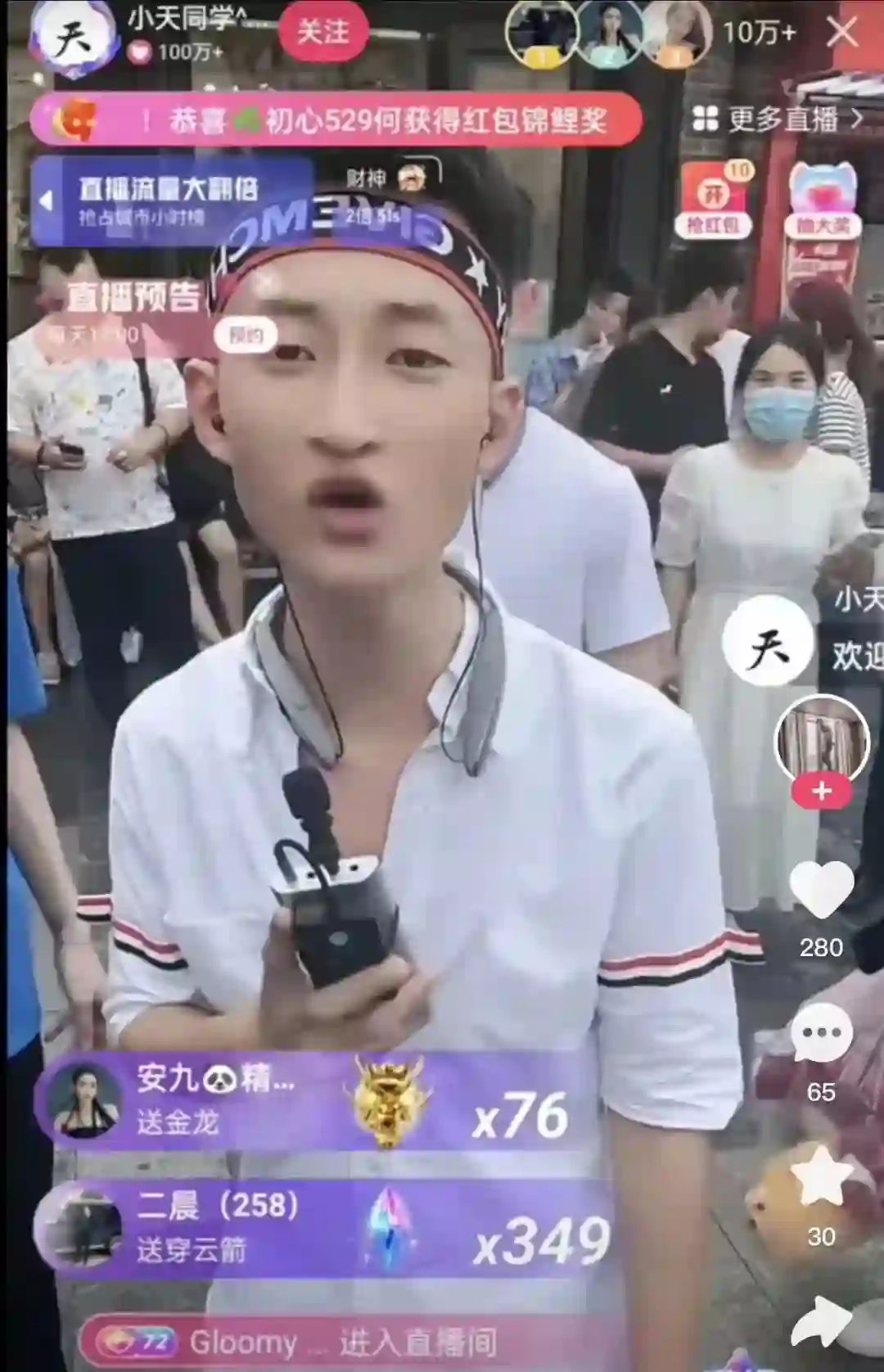View the 10万+ online audience list
The image size is (884, 1372).
pos(759,33)
